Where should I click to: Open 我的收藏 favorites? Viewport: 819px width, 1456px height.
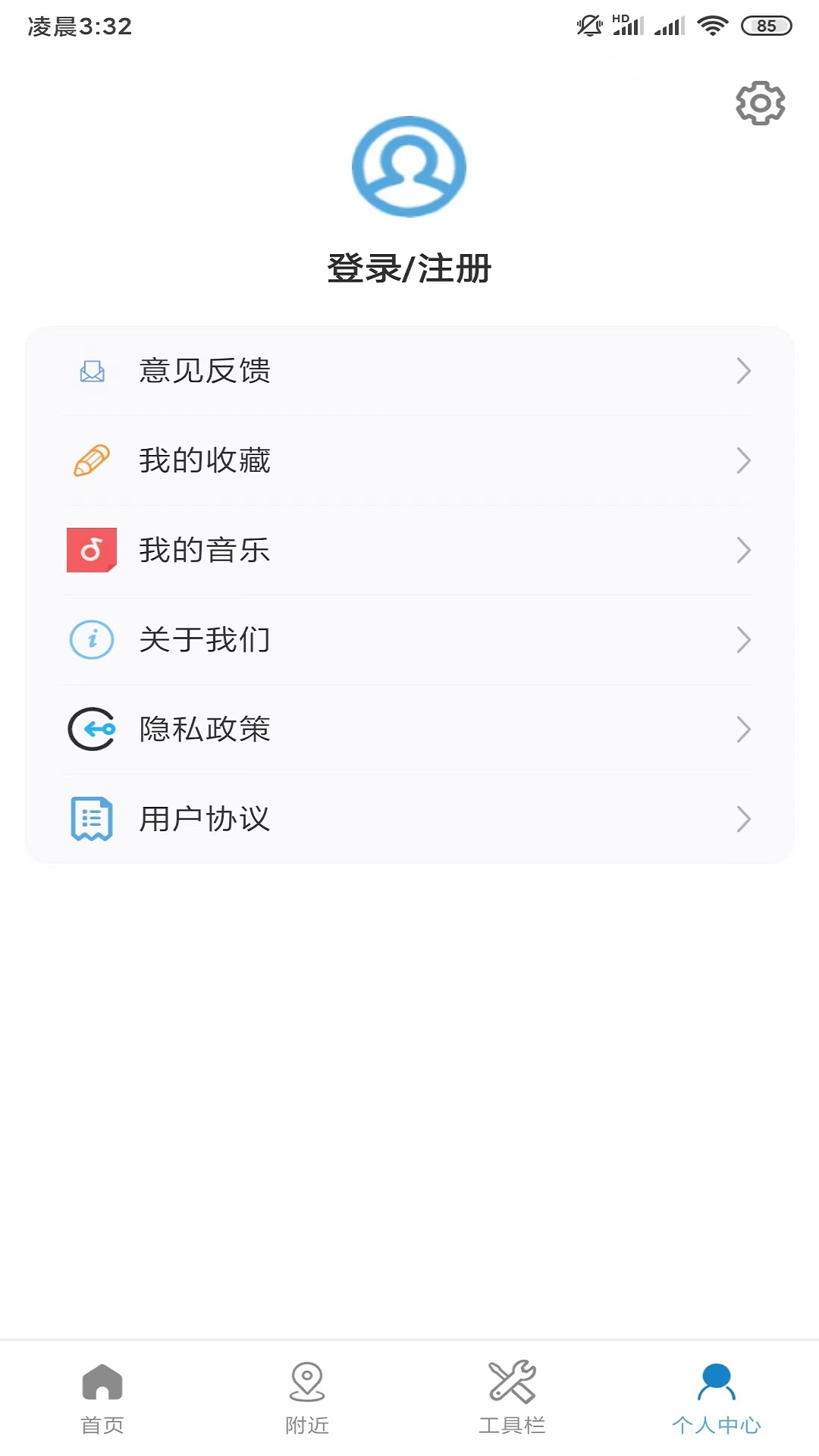[409, 460]
